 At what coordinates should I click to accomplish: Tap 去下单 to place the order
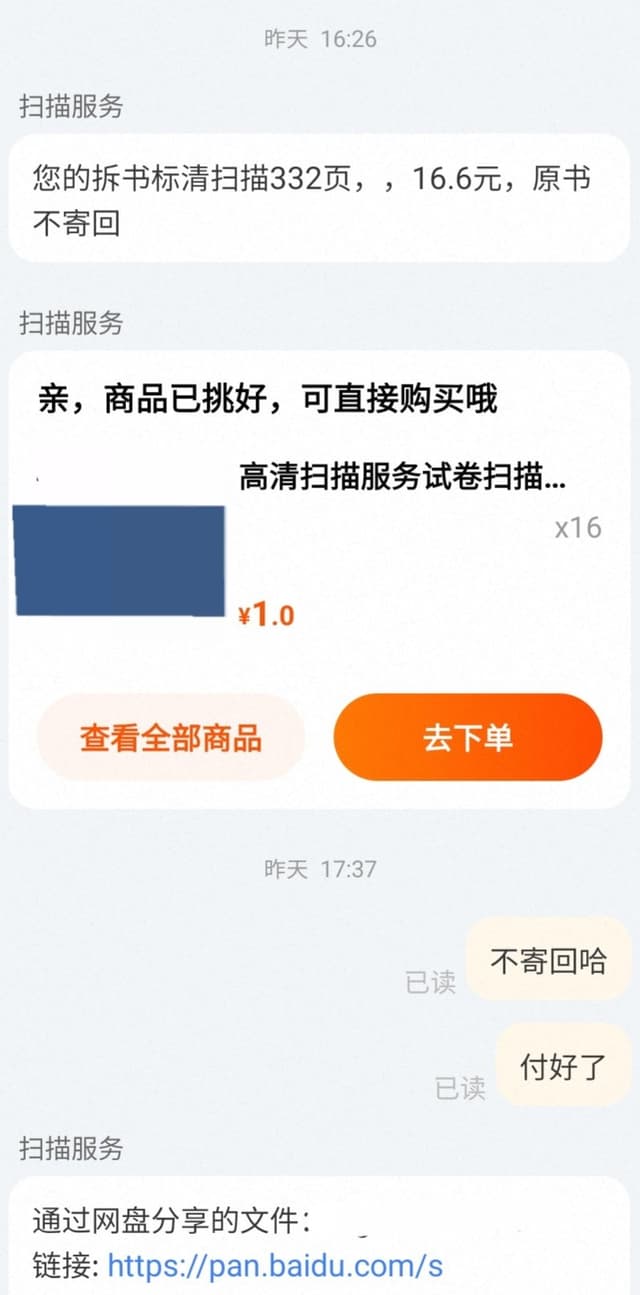point(467,738)
